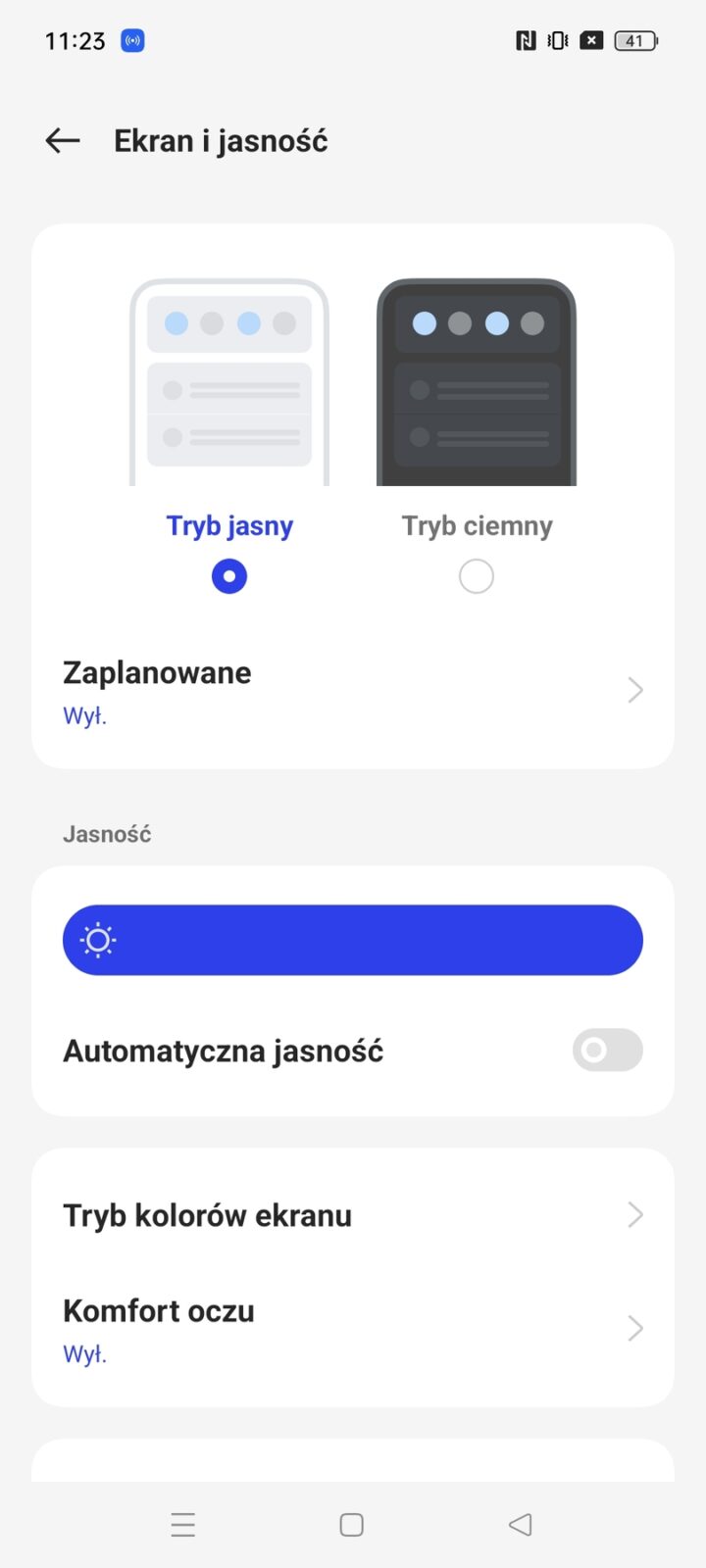Go back from Ekran i jasność

click(x=63, y=141)
